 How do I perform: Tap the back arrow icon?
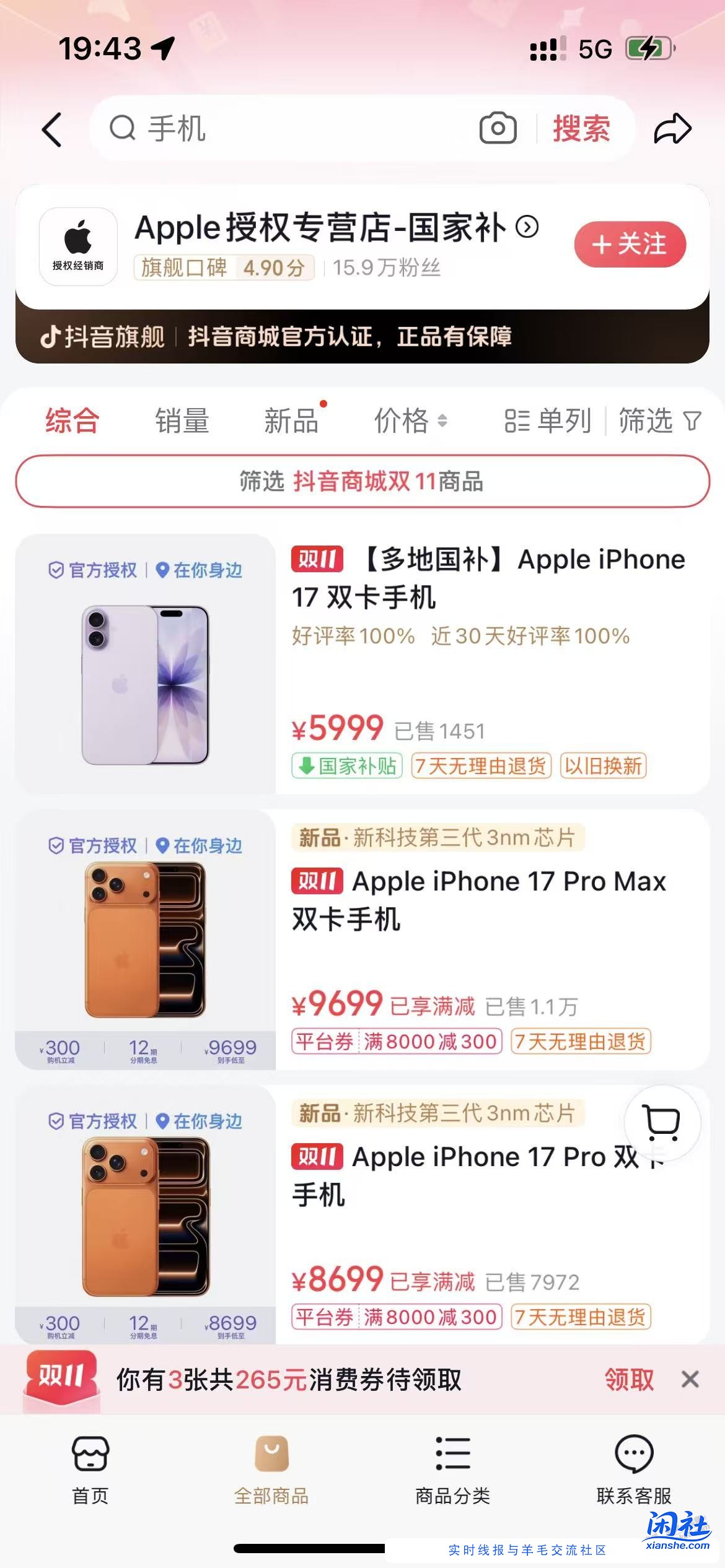pyautogui.click(x=51, y=130)
